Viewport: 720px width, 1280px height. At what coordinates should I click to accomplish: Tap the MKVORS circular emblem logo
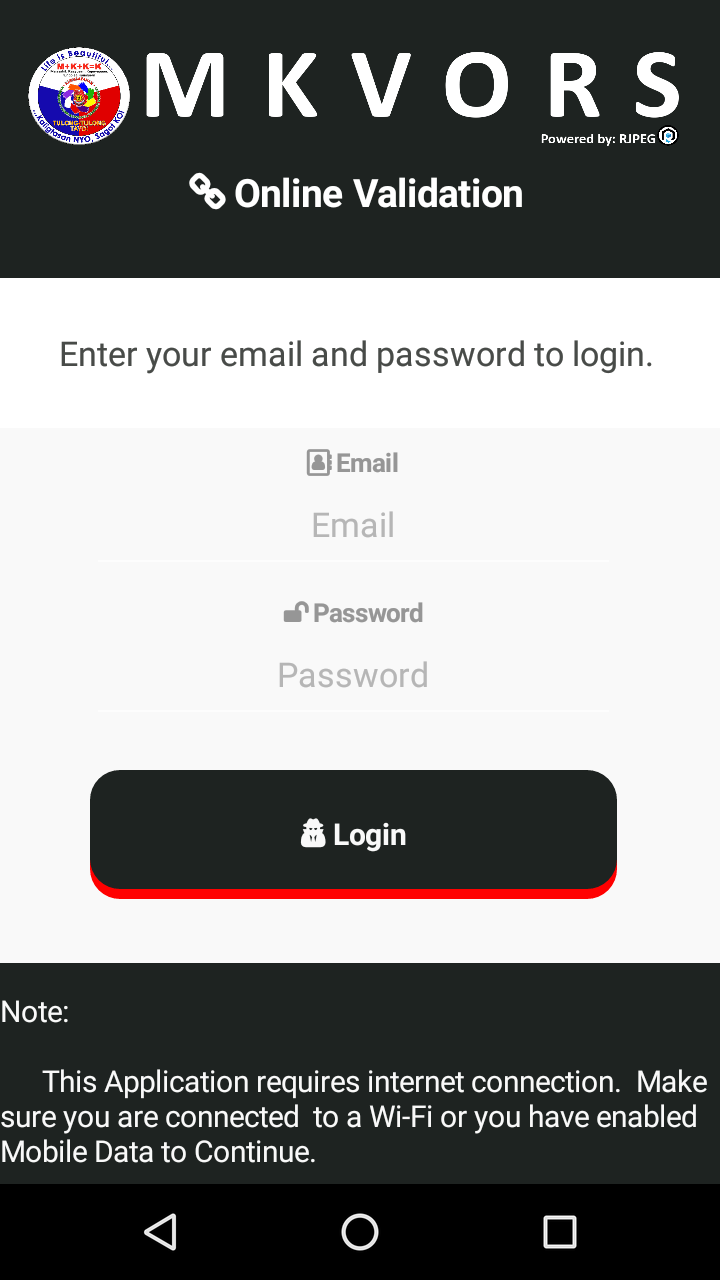pos(78,96)
